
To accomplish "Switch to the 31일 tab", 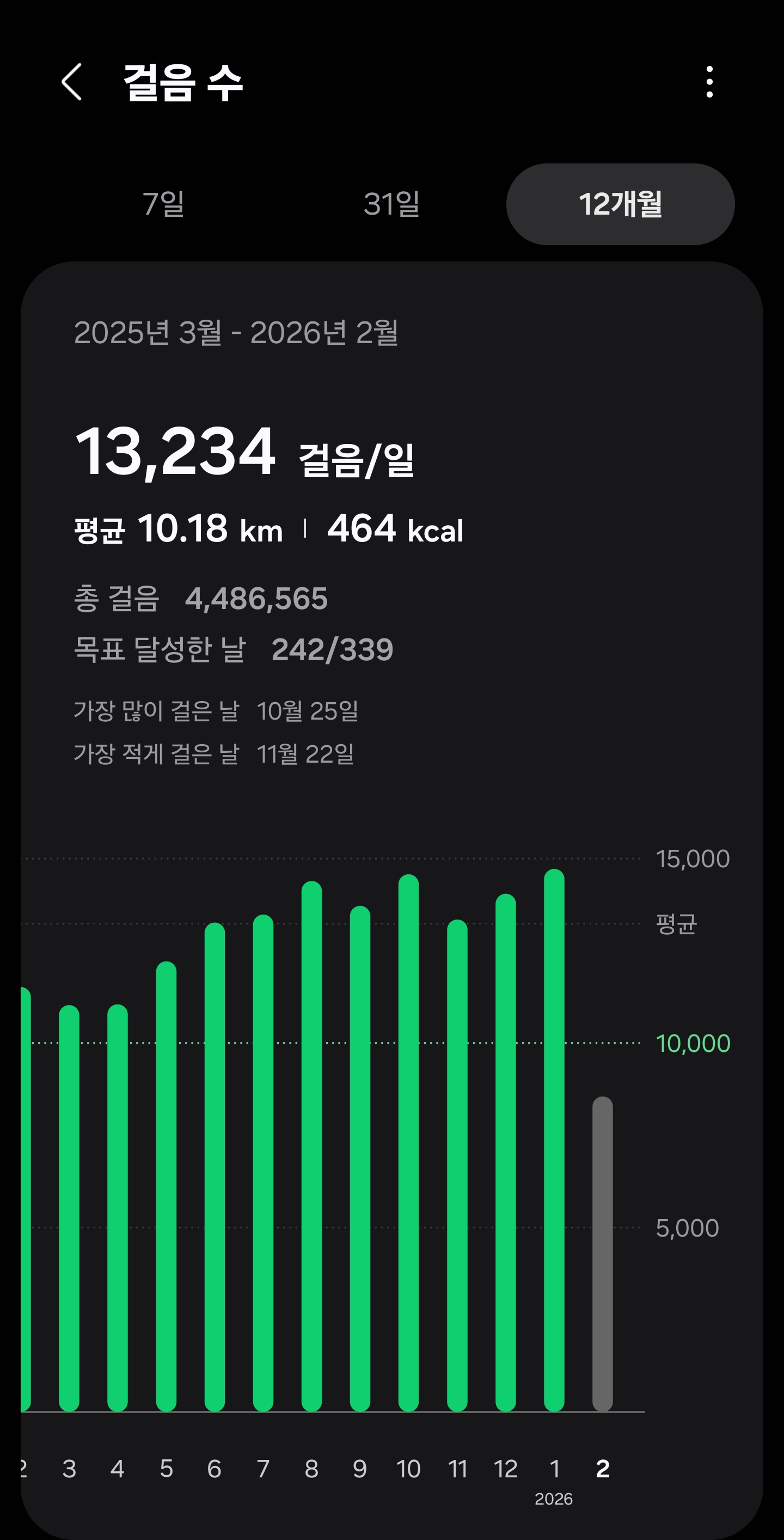I will tap(391, 204).
